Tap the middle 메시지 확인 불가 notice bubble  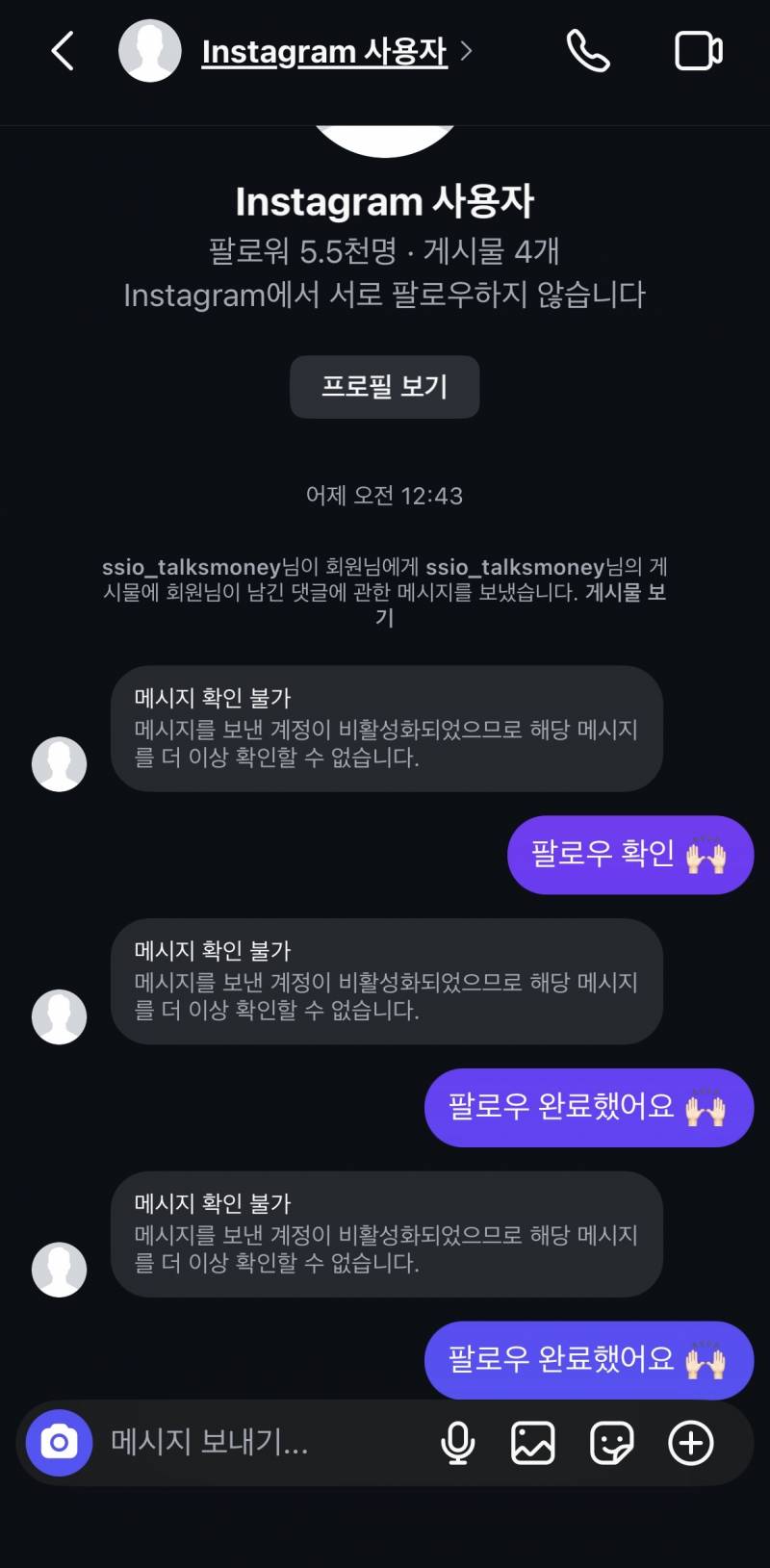coord(385,982)
